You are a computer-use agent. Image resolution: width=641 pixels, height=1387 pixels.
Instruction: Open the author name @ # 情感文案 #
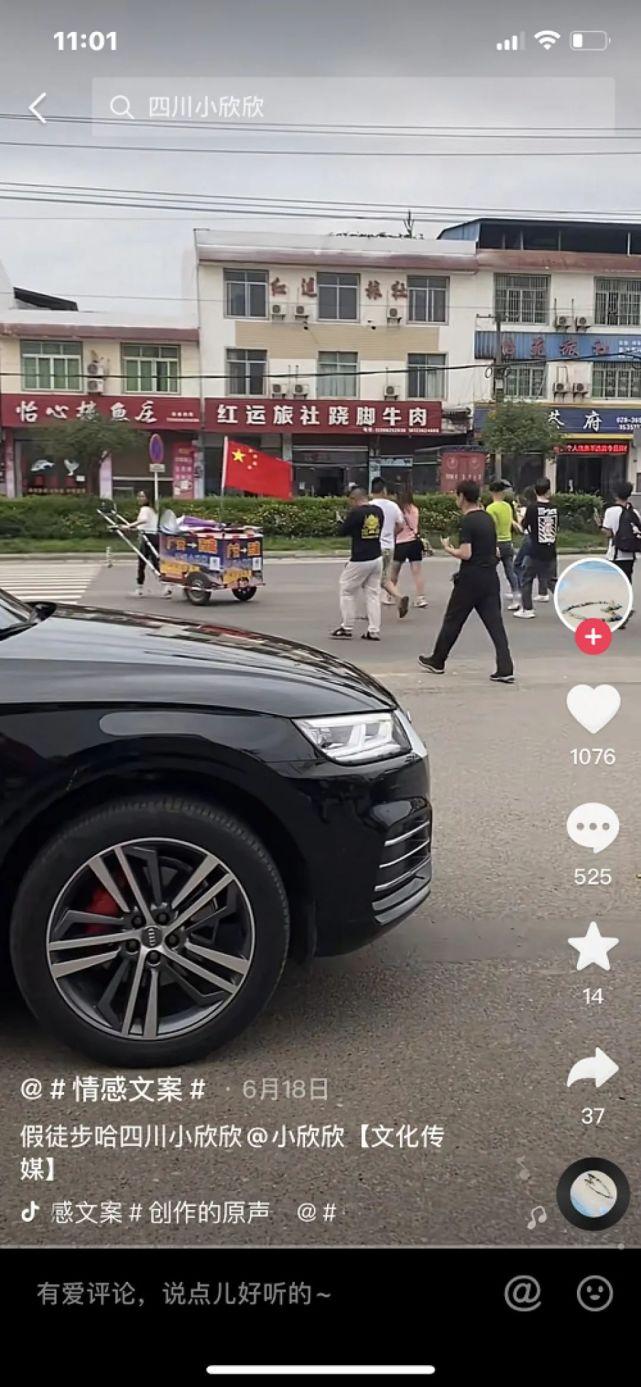113,1089
